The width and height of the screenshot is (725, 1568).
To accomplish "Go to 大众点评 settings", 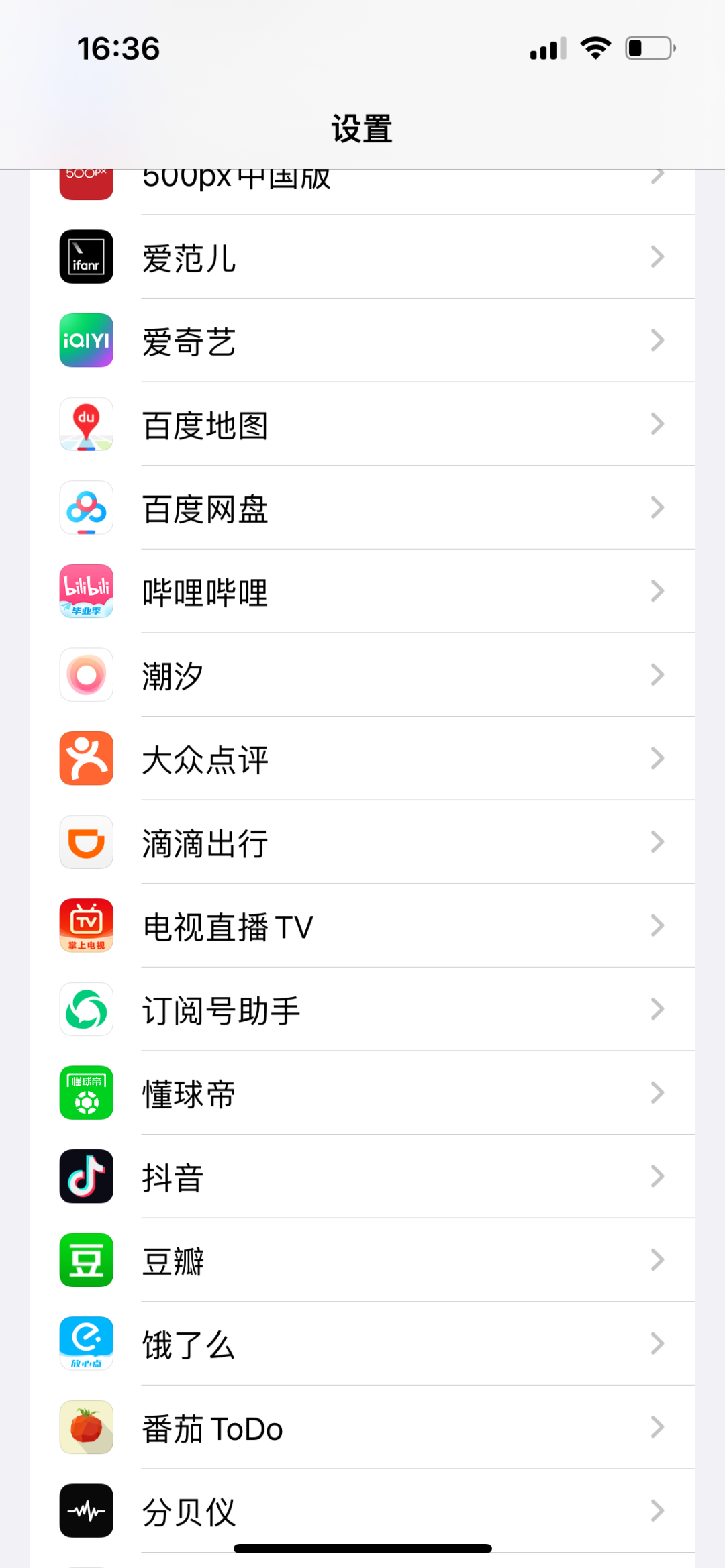I will pyautogui.click(x=362, y=759).
